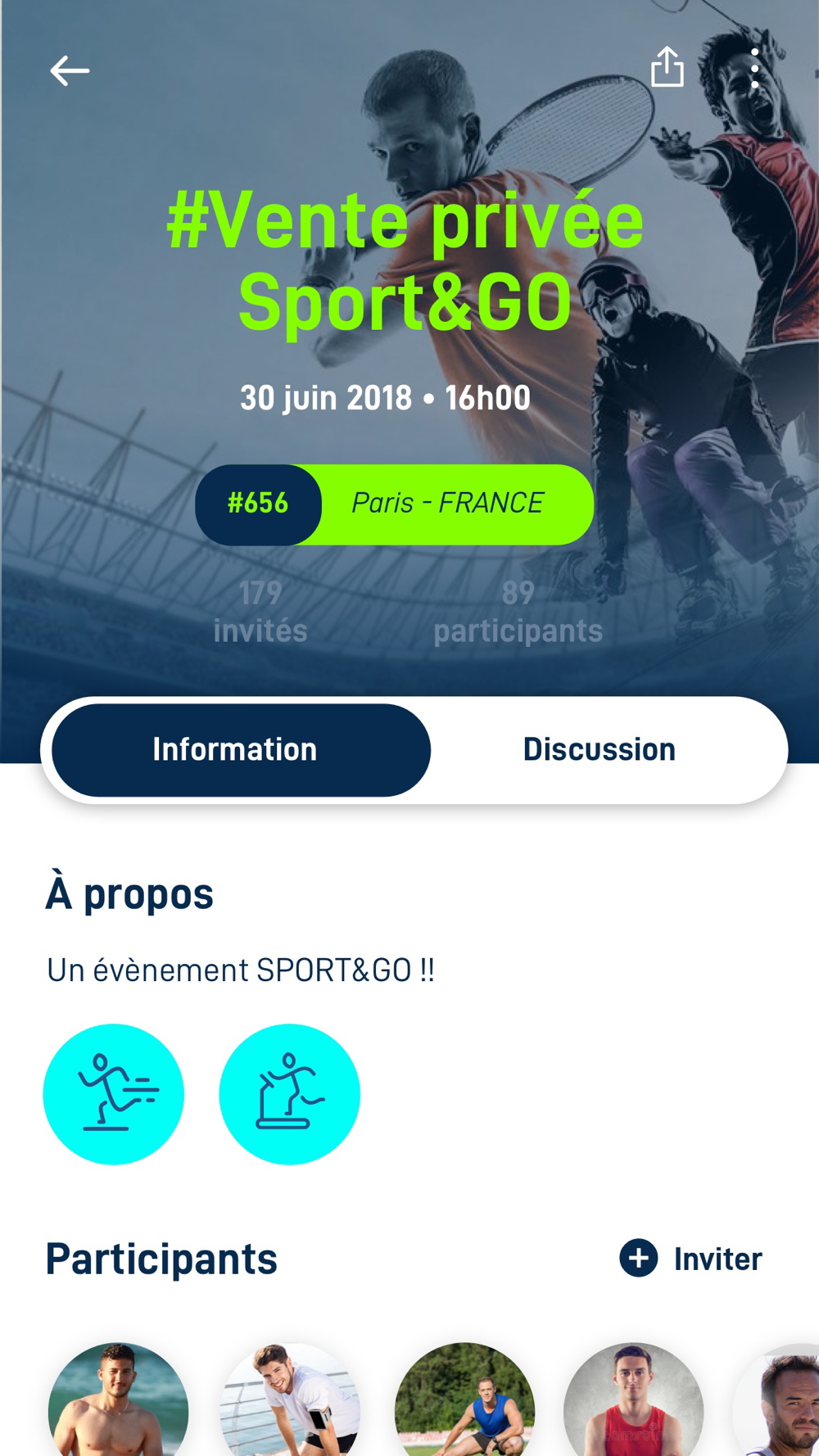Open the shirtless participant's profile at the beach
Screen dimensions: 819x1456
click(119, 1402)
